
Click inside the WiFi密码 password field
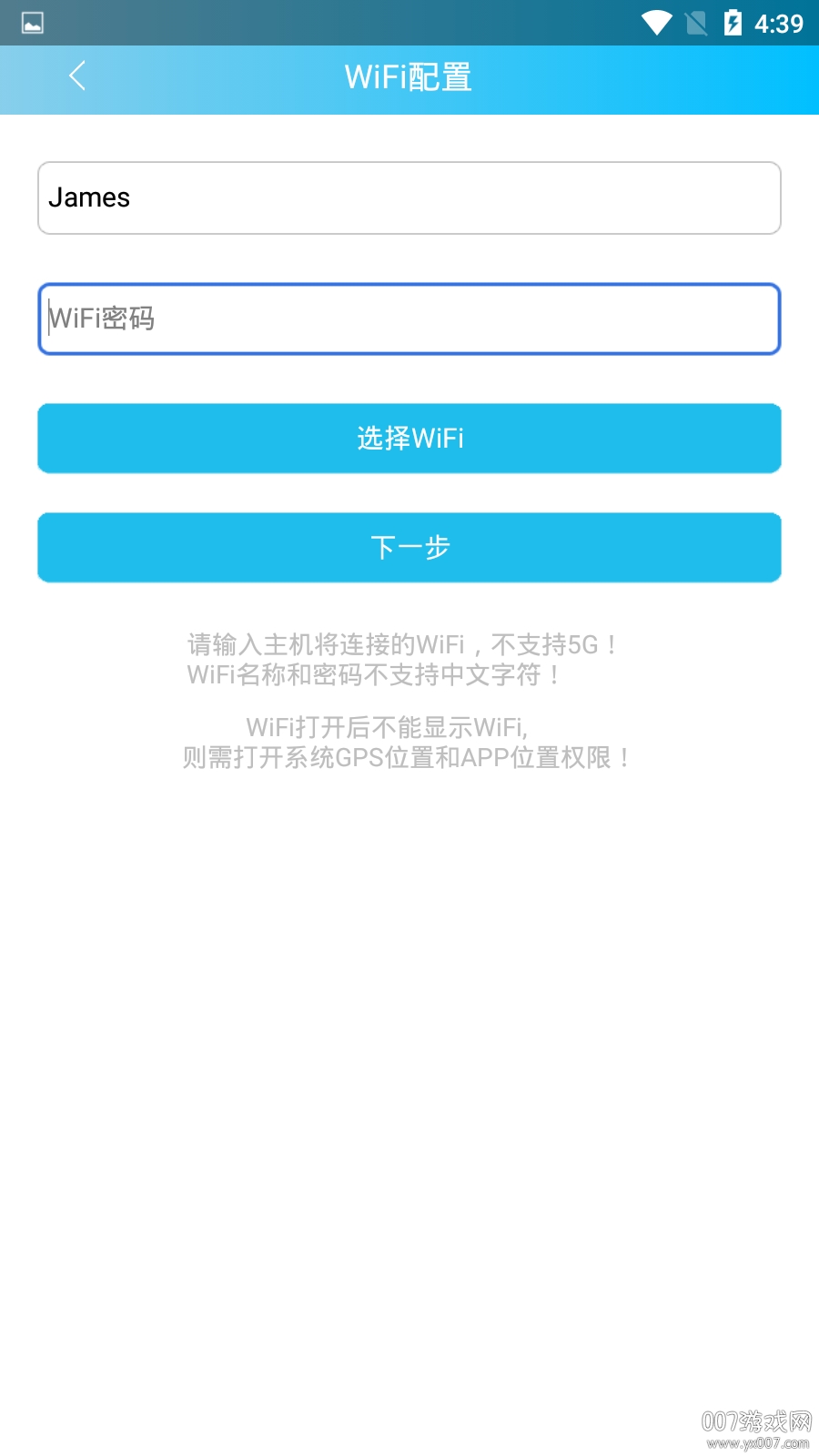[x=409, y=318]
